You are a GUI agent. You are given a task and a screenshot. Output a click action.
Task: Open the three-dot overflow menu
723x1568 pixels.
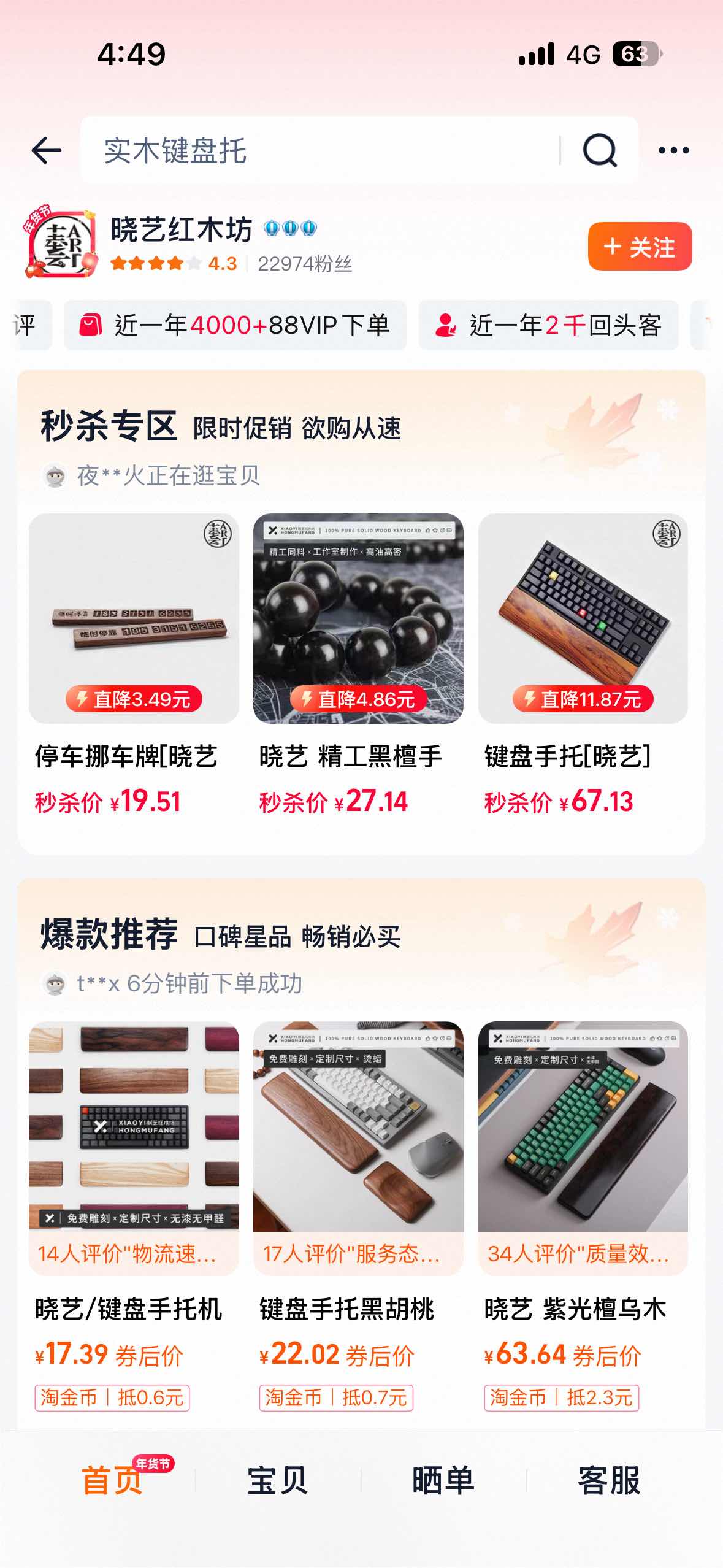673,150
